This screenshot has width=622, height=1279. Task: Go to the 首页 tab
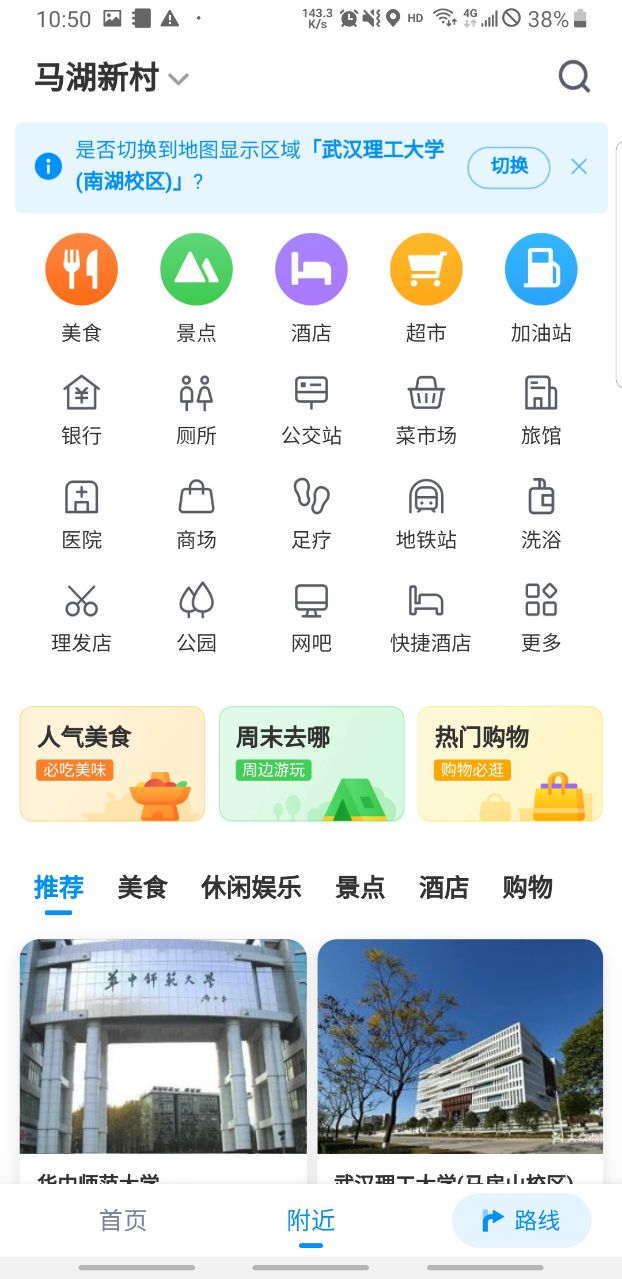point(123,1220)
